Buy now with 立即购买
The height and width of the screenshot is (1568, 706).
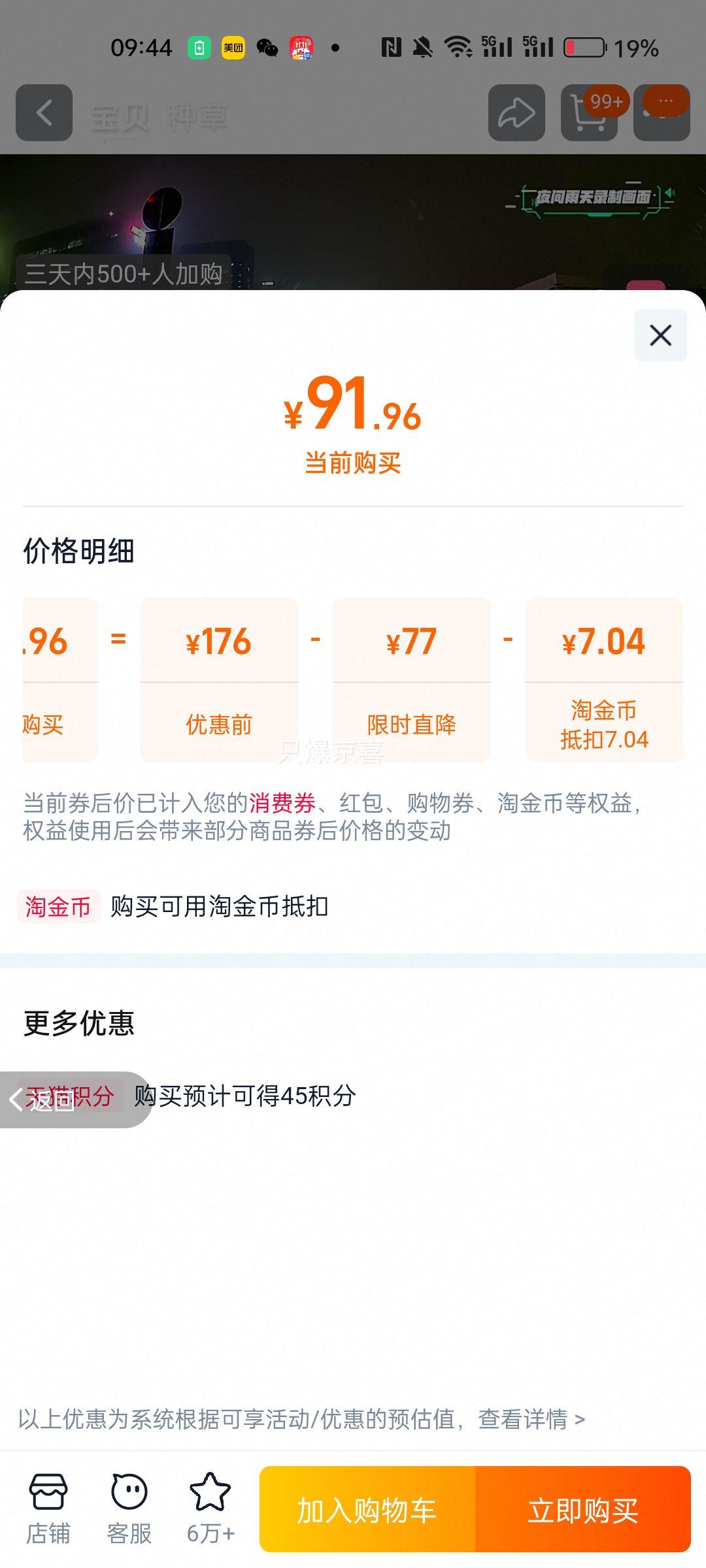583,1510
